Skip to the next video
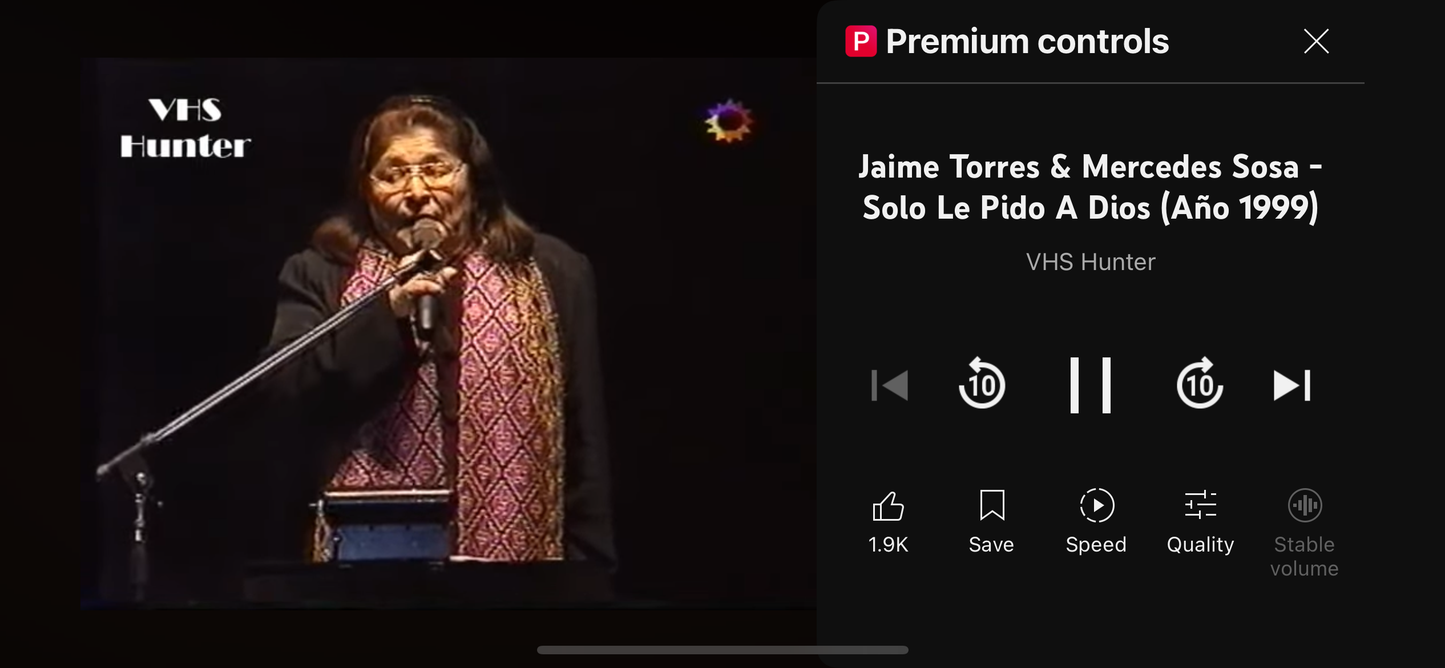Image resolution: width=1445 pixels, height=668 pixels. click(x=1292, y=385)
